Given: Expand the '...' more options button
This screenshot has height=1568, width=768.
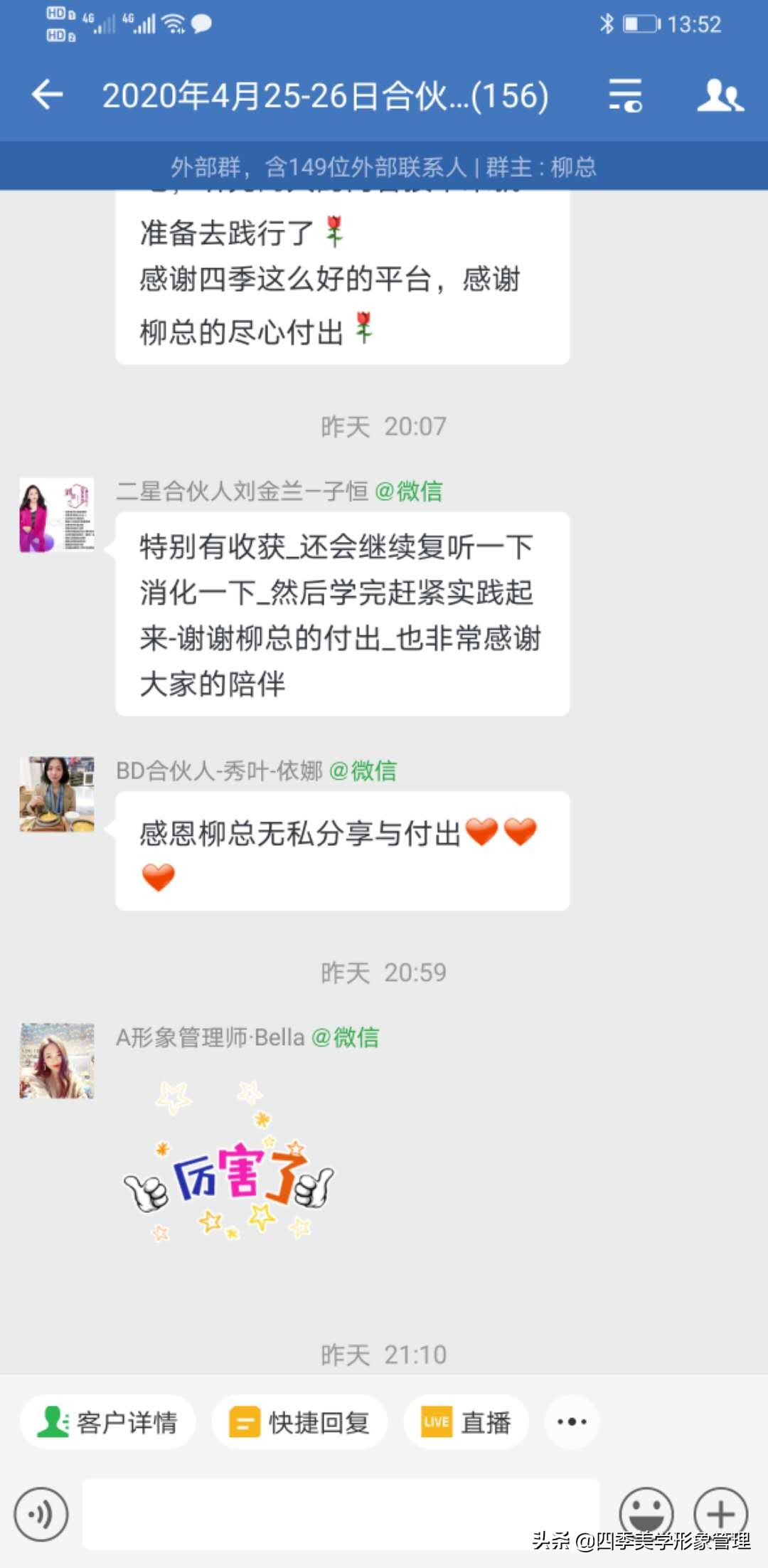Looking at the screenshot, I should [x=571, y=1421].
